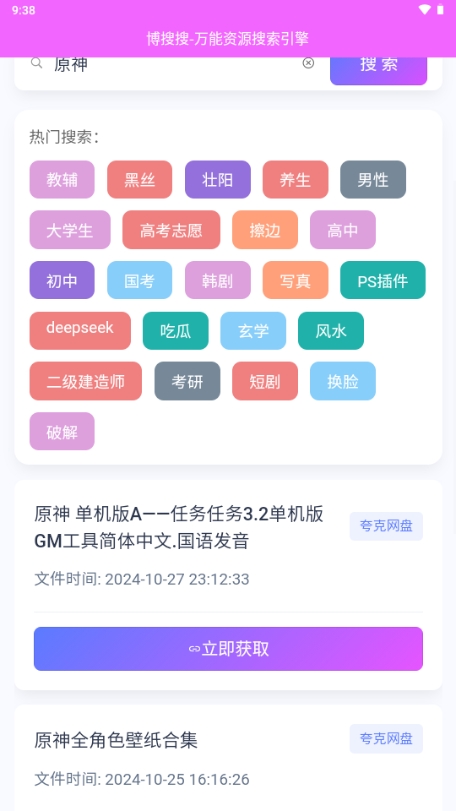The width and height of the screenshot is (456, 811).
Task: Tap the 吃瓜 chip
Action: pos(176,331)
